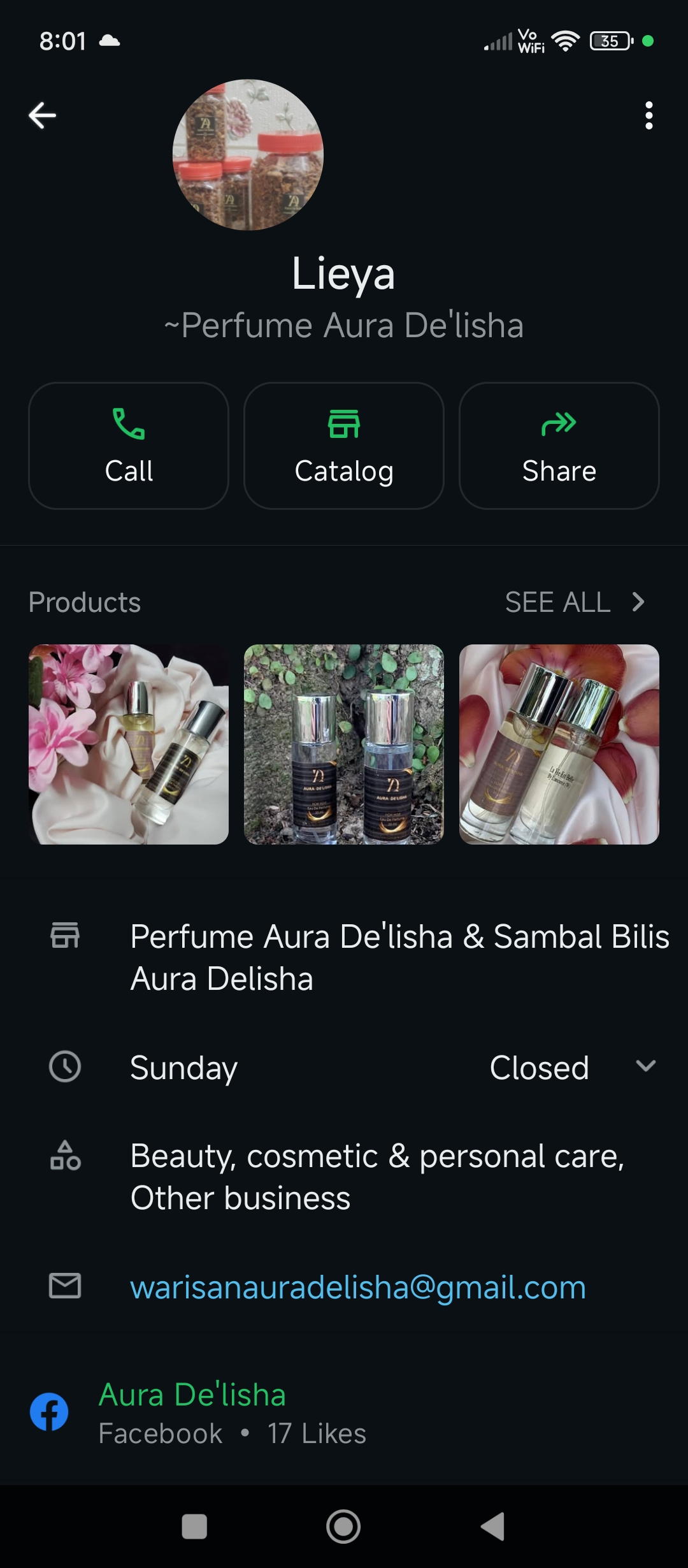Image resolution: width=688 pixels, height=1568 pixels.
Task: Open the product with red petals
Action: pyautogui.click(x=559, y=744)
